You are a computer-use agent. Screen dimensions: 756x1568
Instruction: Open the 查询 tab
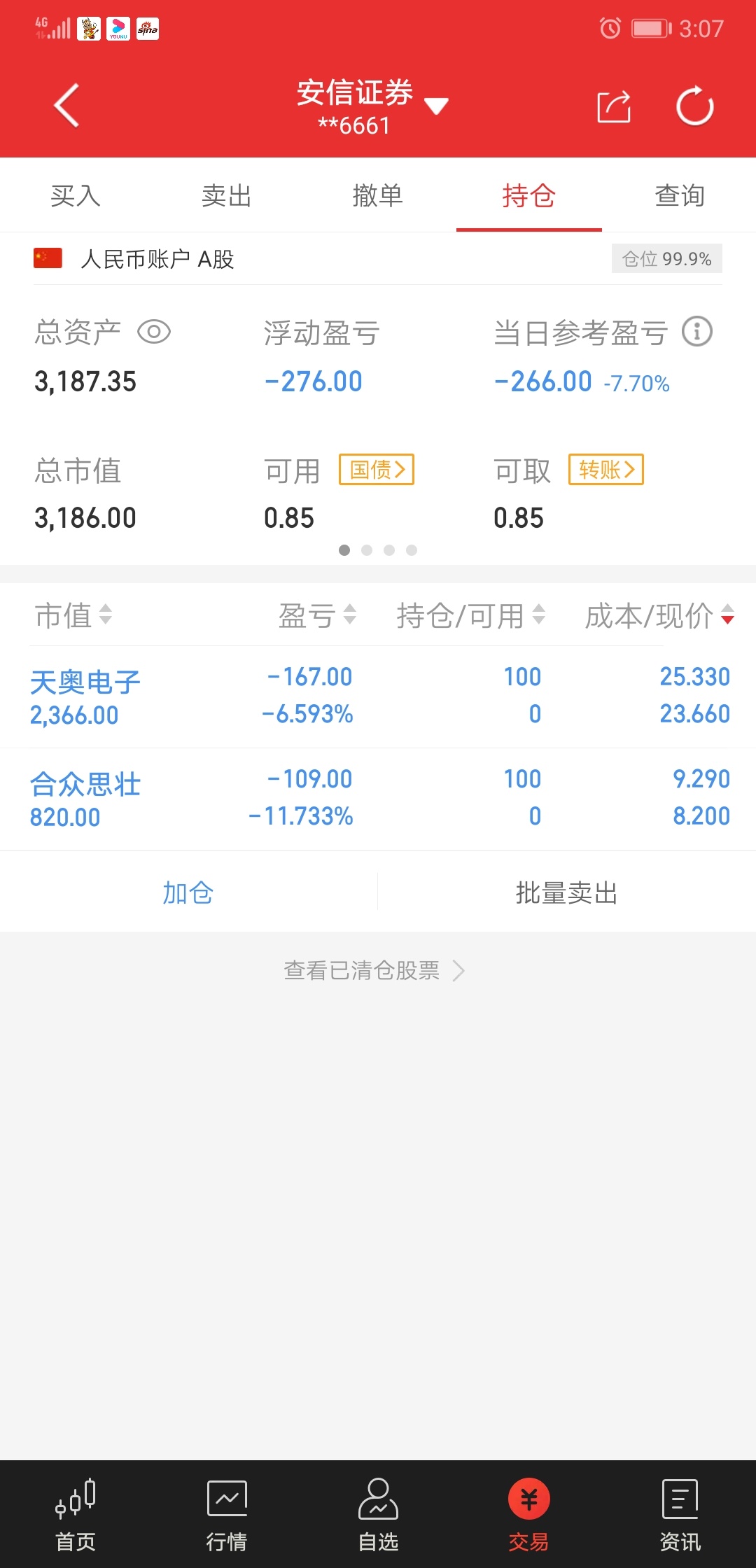[680, 195]
